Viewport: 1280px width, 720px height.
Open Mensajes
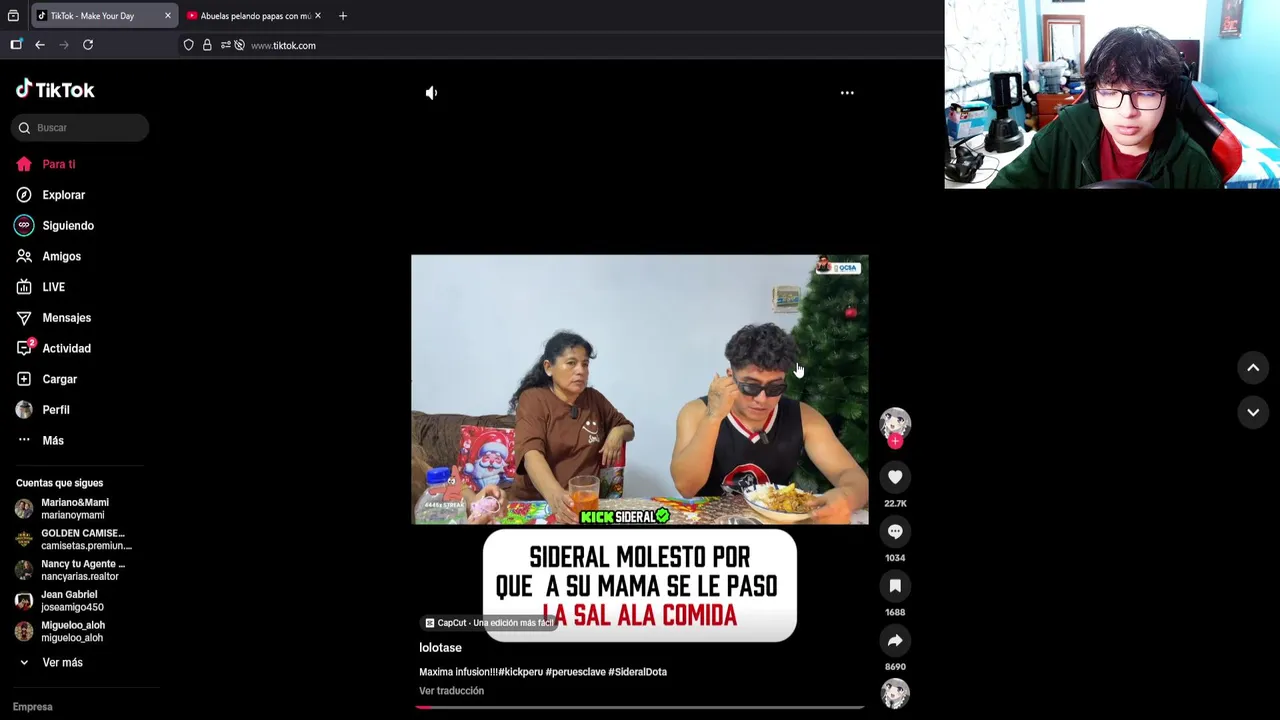[x=66, y=318]
